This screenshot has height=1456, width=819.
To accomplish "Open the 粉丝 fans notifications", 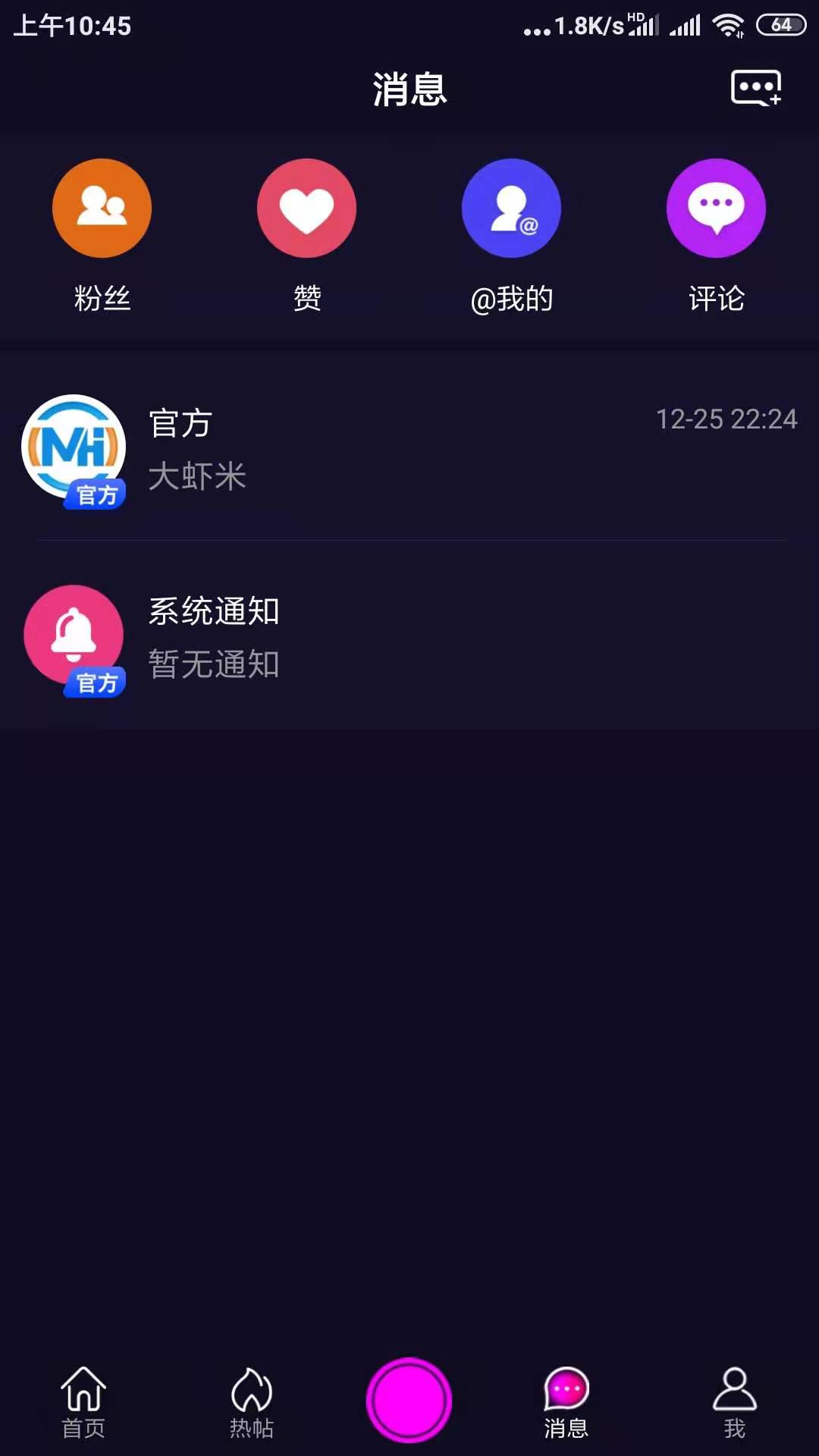I will 102,209.
